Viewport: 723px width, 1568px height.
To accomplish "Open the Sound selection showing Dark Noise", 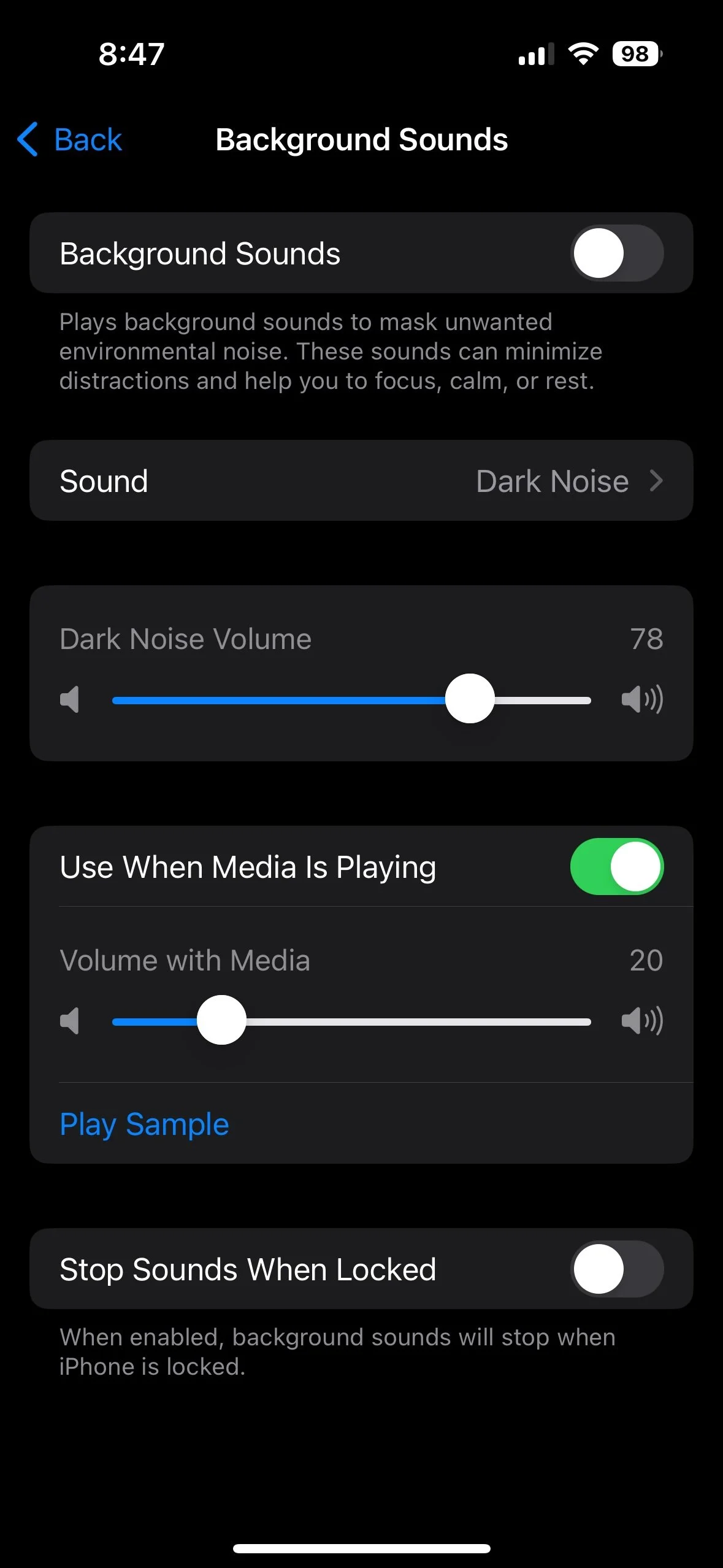I will tap(361, 481).
